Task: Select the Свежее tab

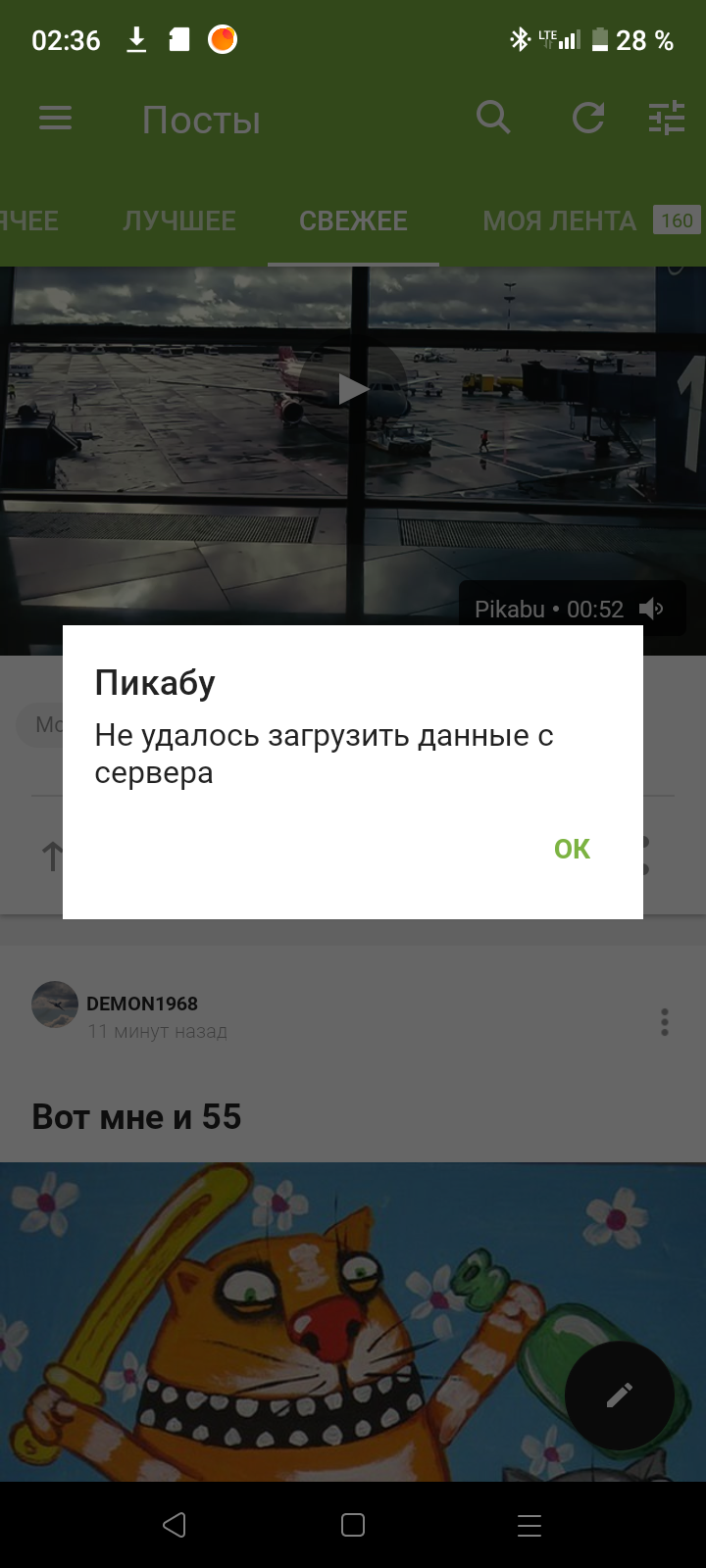Action: [353, 220]
